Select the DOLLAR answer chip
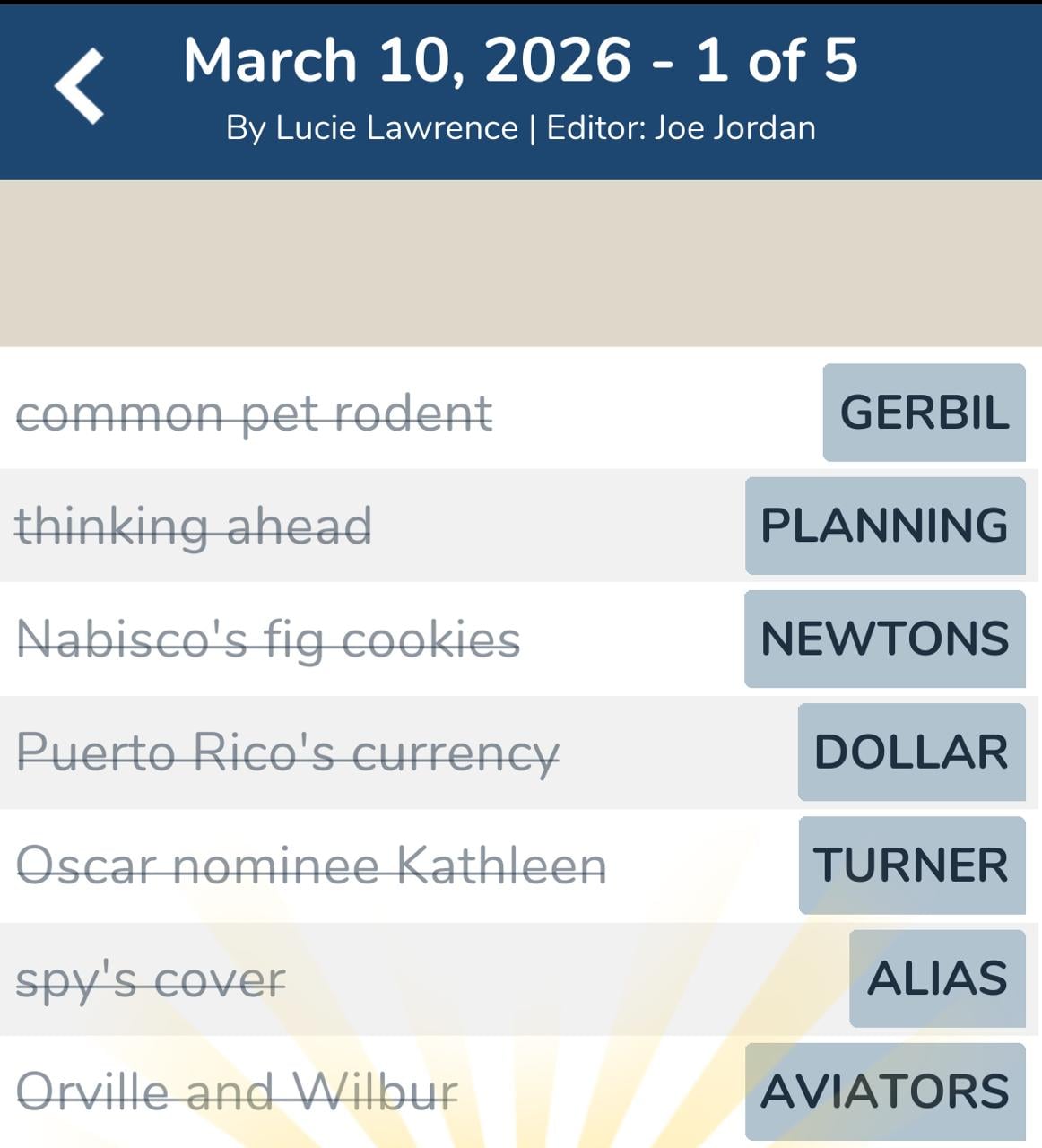1042x1148 pixels. [x=911, y=752]
